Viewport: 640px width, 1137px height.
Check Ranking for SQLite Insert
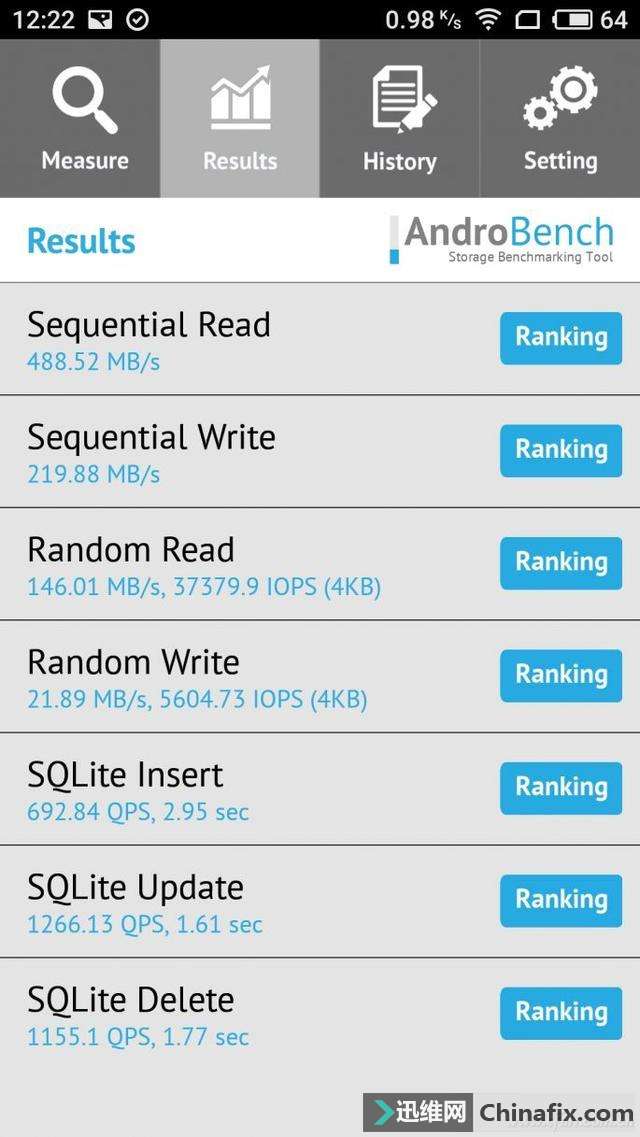[561, 788]
